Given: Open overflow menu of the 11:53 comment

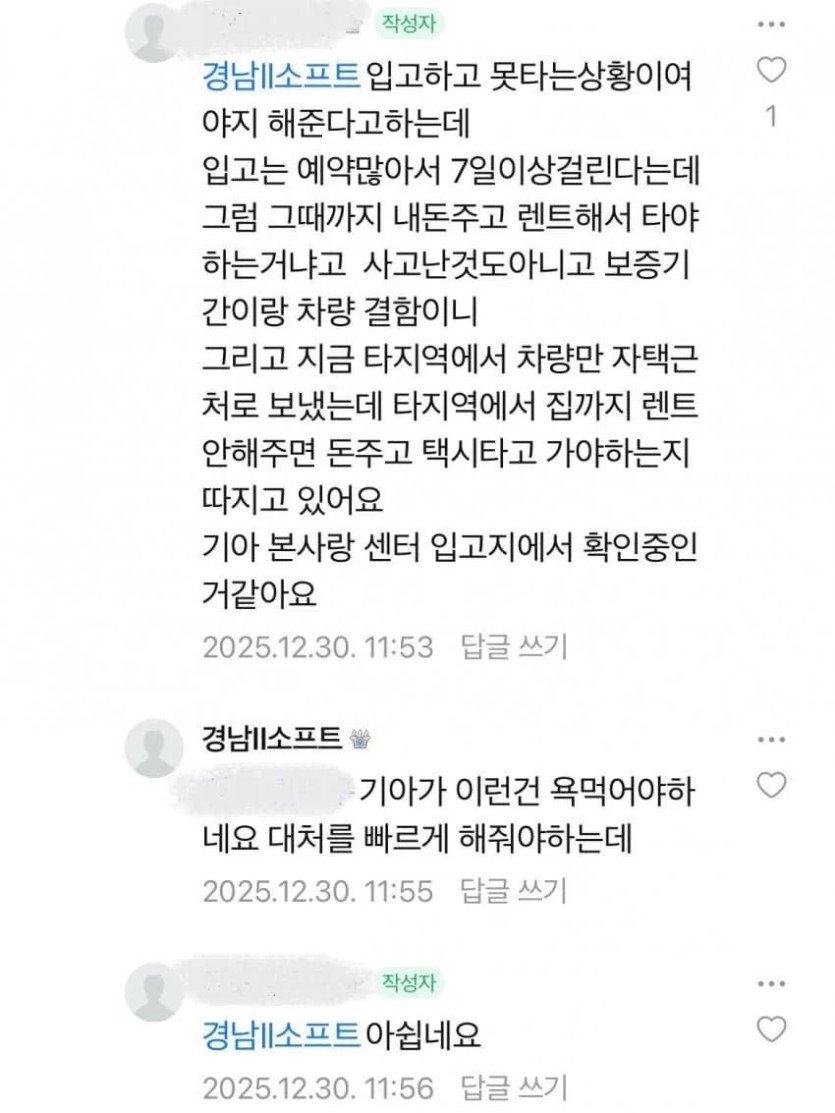Looking at the screenshot, I should (x=771, y=26).
